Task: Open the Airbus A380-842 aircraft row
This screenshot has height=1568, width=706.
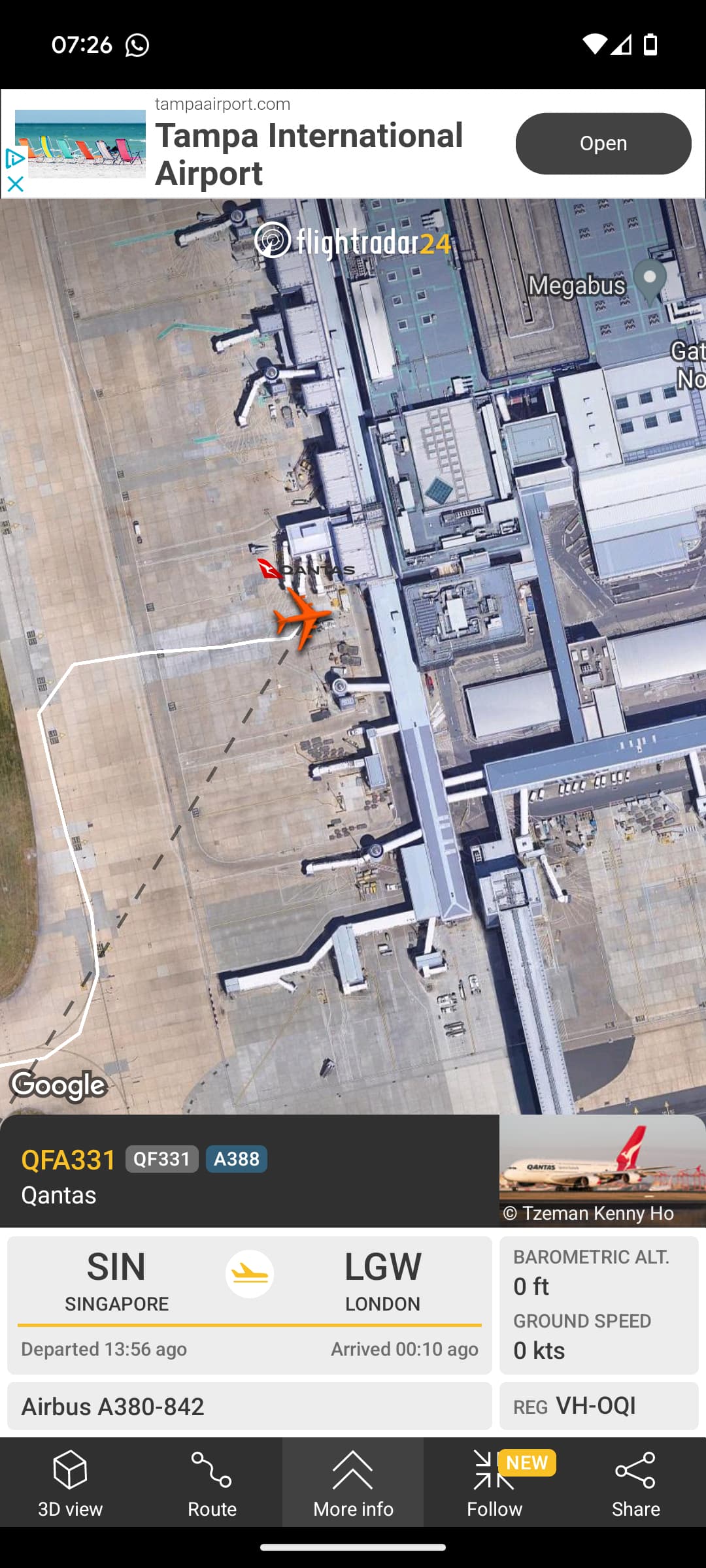Action: click(250, 1406)
